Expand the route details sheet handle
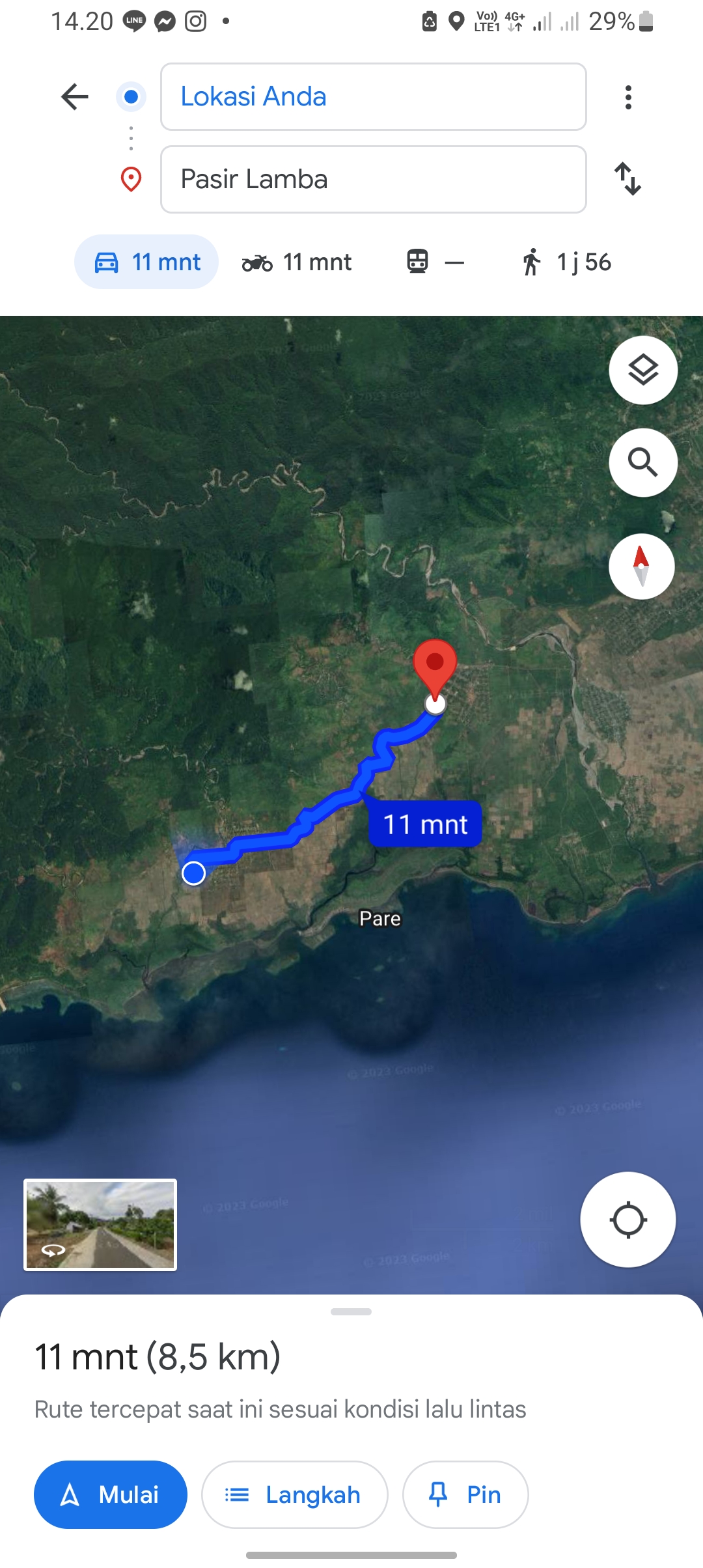Image resolution: width=703 pixels, height=1568 pixels. (351, 1311)
